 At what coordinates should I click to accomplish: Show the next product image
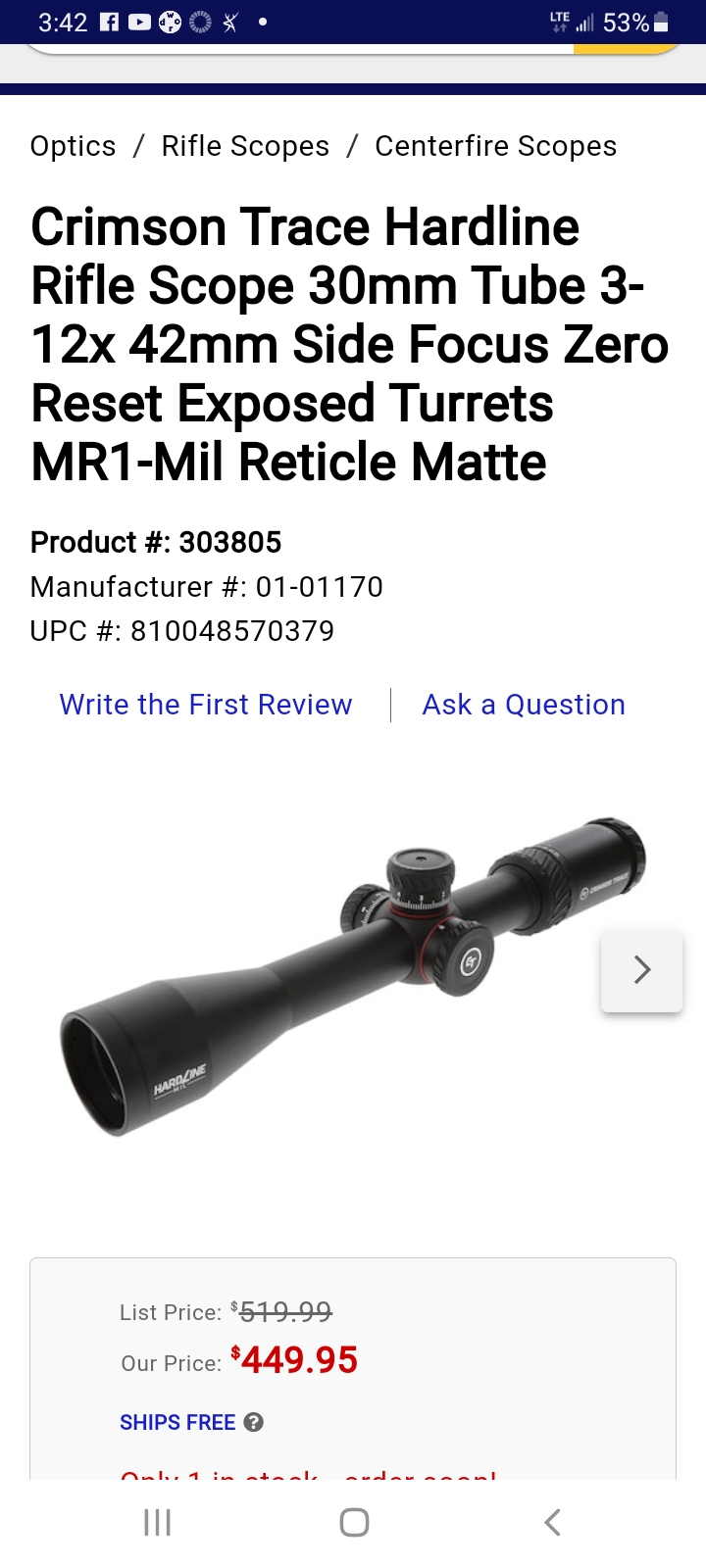641,970
